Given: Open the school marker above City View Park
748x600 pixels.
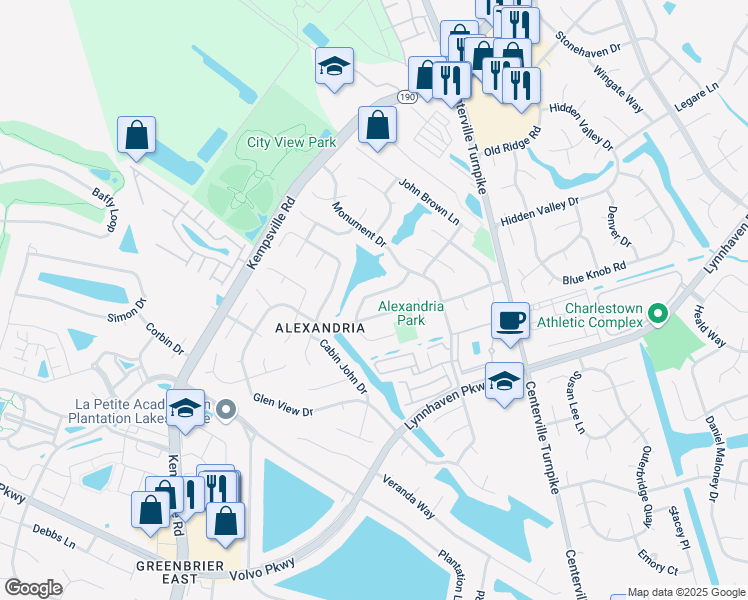Looking at the screenshot, I should [x=335, y=68].
